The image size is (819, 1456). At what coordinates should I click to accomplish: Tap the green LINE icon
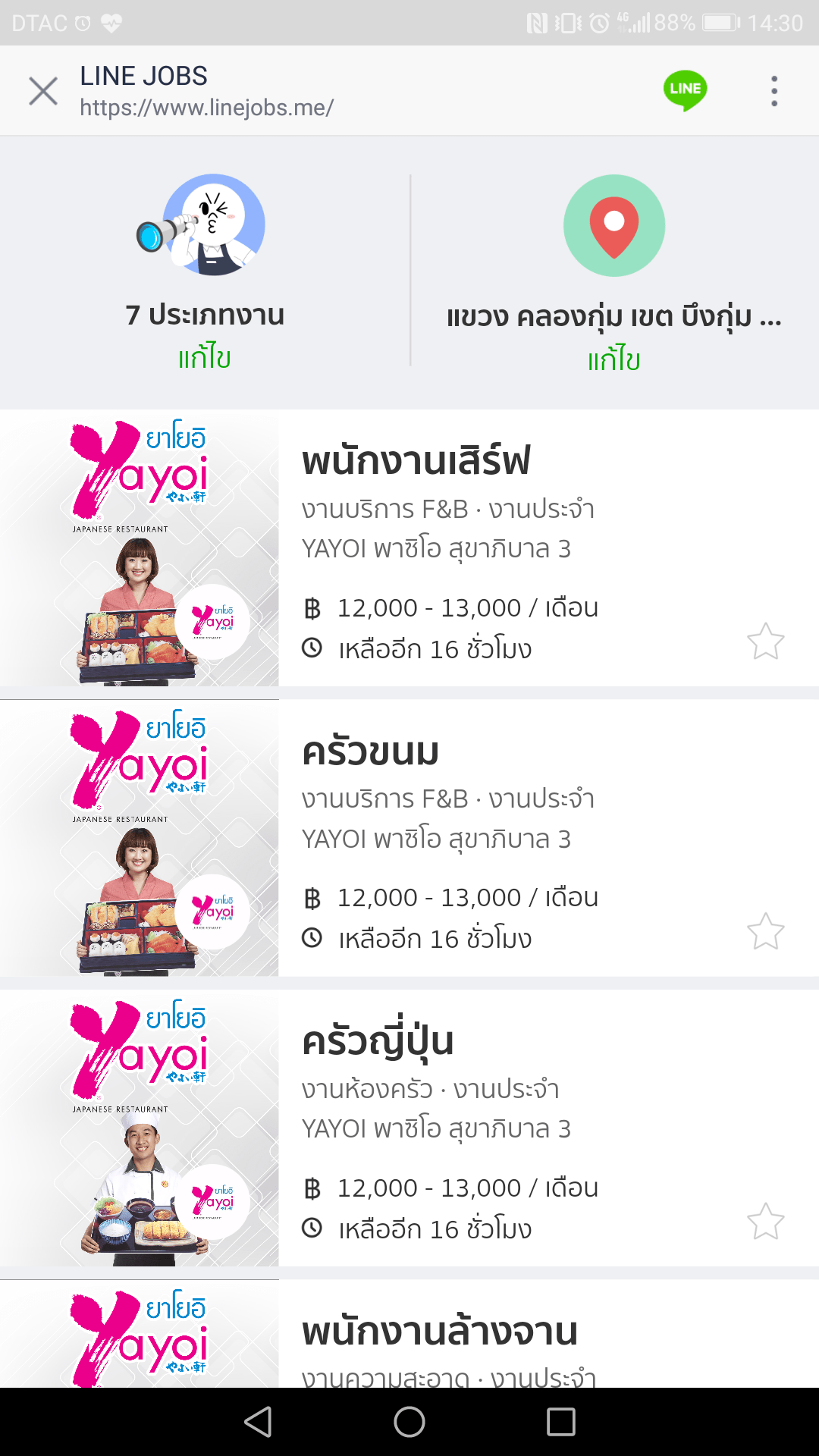click(685, 90)
